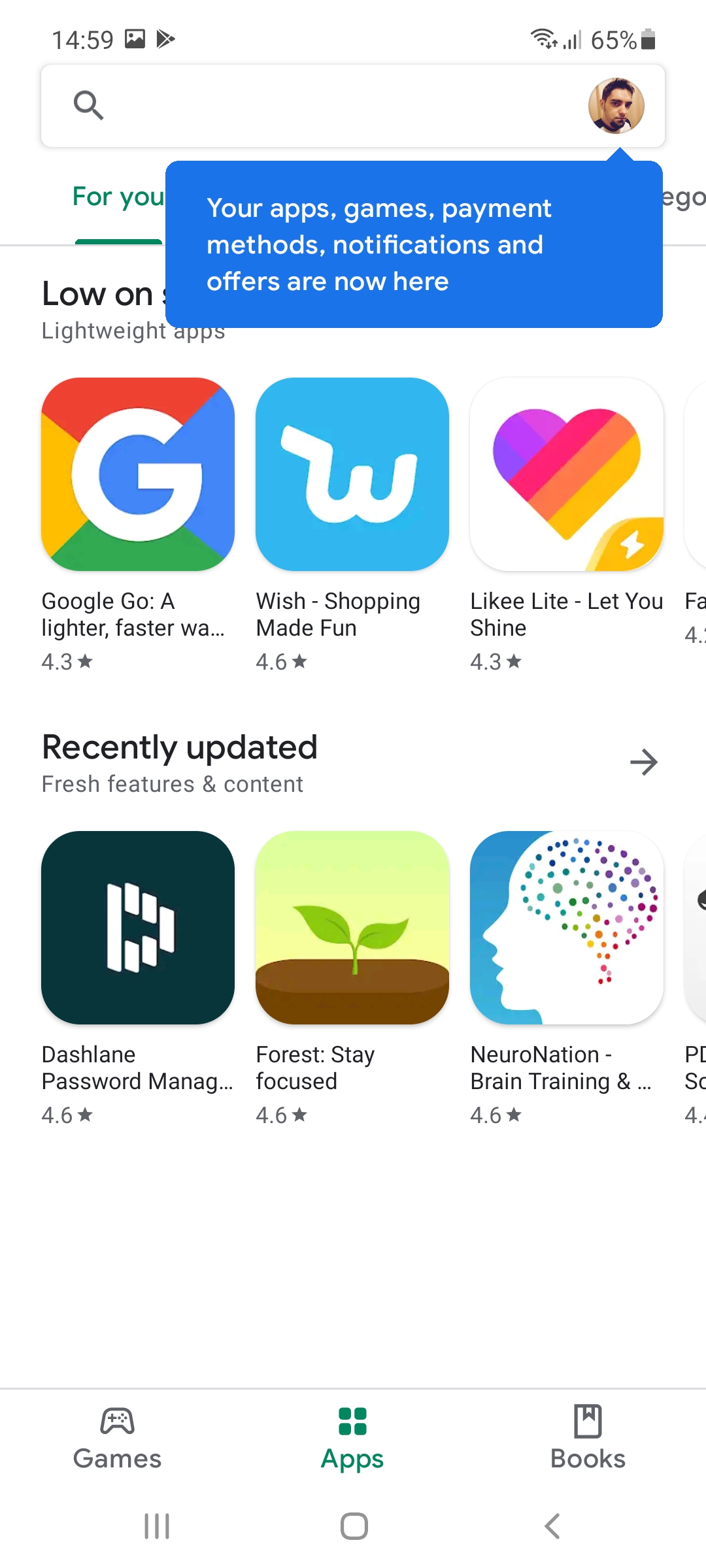Go back using system back button
This screenshot has width=706, height=1568.
coord(552,1526)
